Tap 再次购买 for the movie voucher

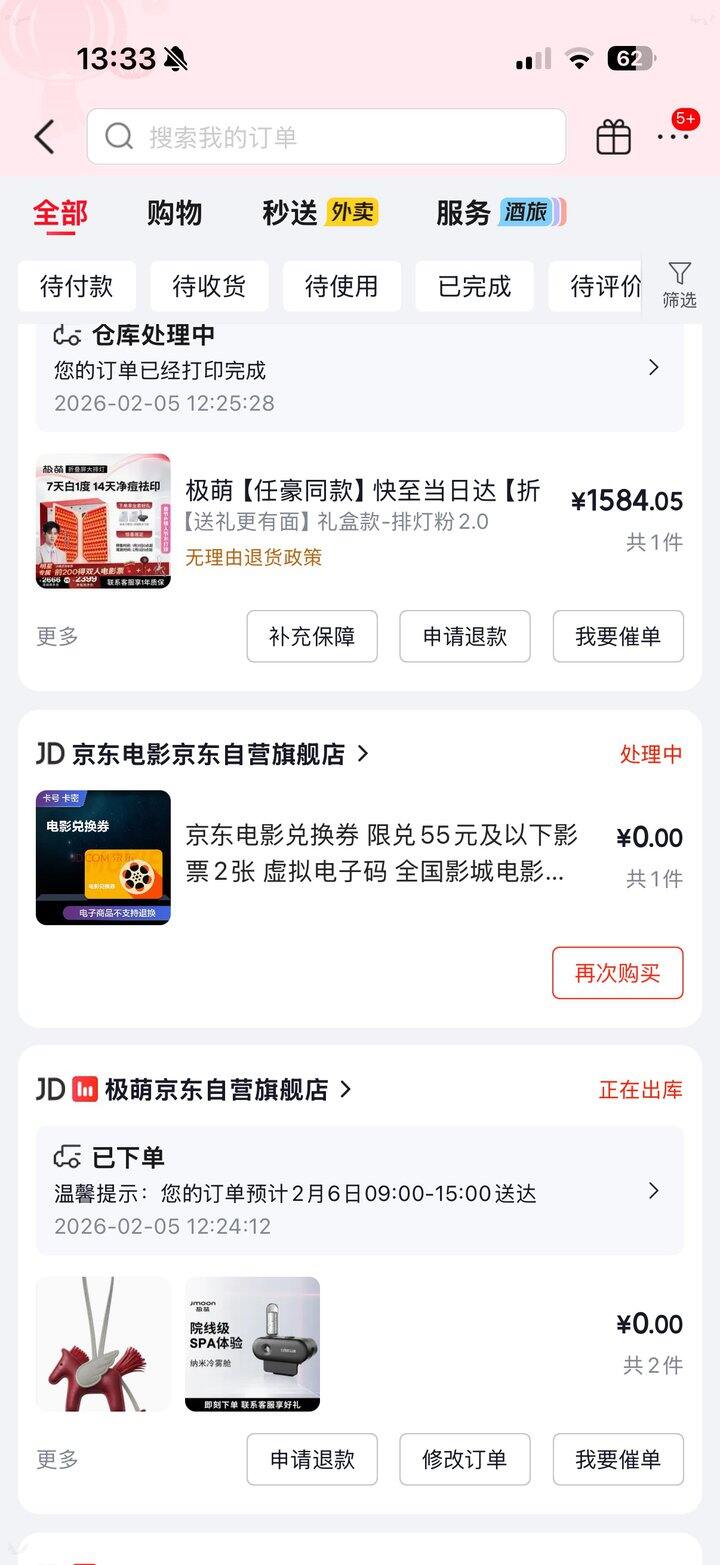point(617,973)
